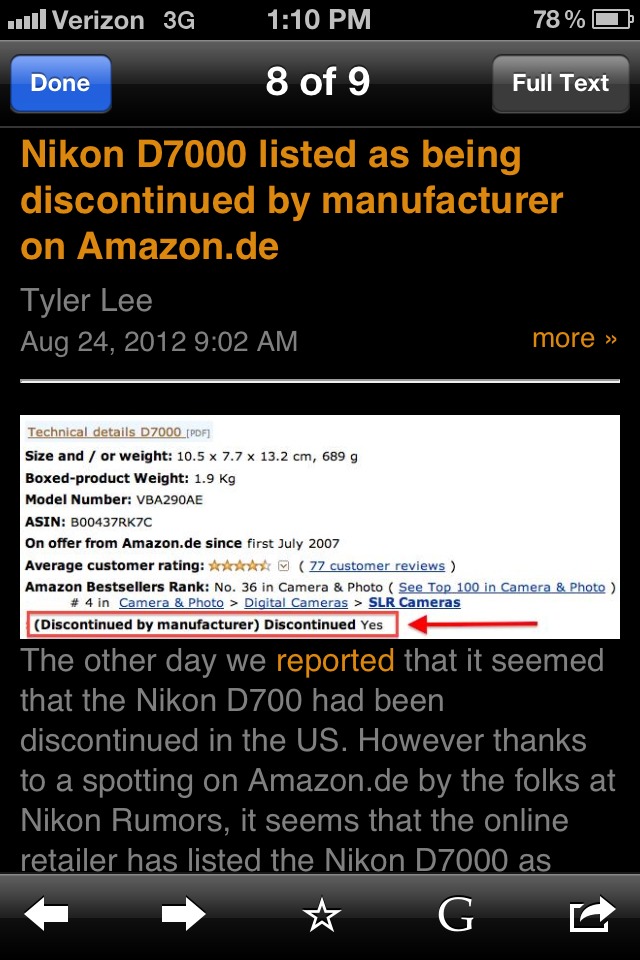Switch to Full Text view
Viewport: 640px width, 960px height.
point(560,83)
